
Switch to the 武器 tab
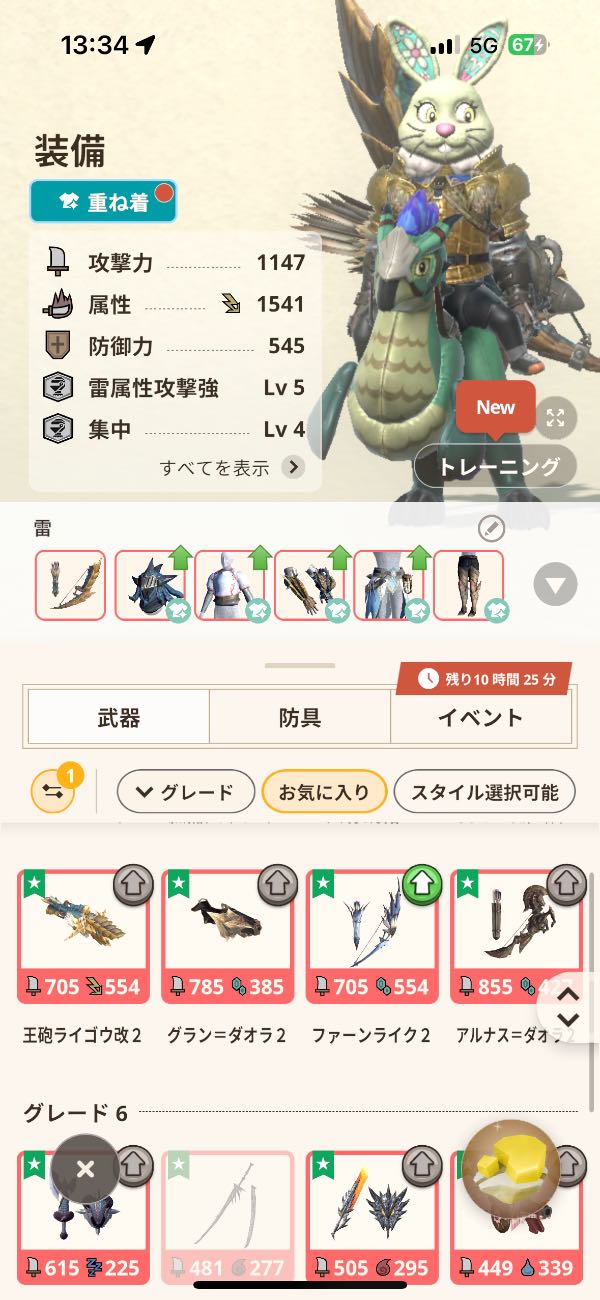[x=118, y=716]
